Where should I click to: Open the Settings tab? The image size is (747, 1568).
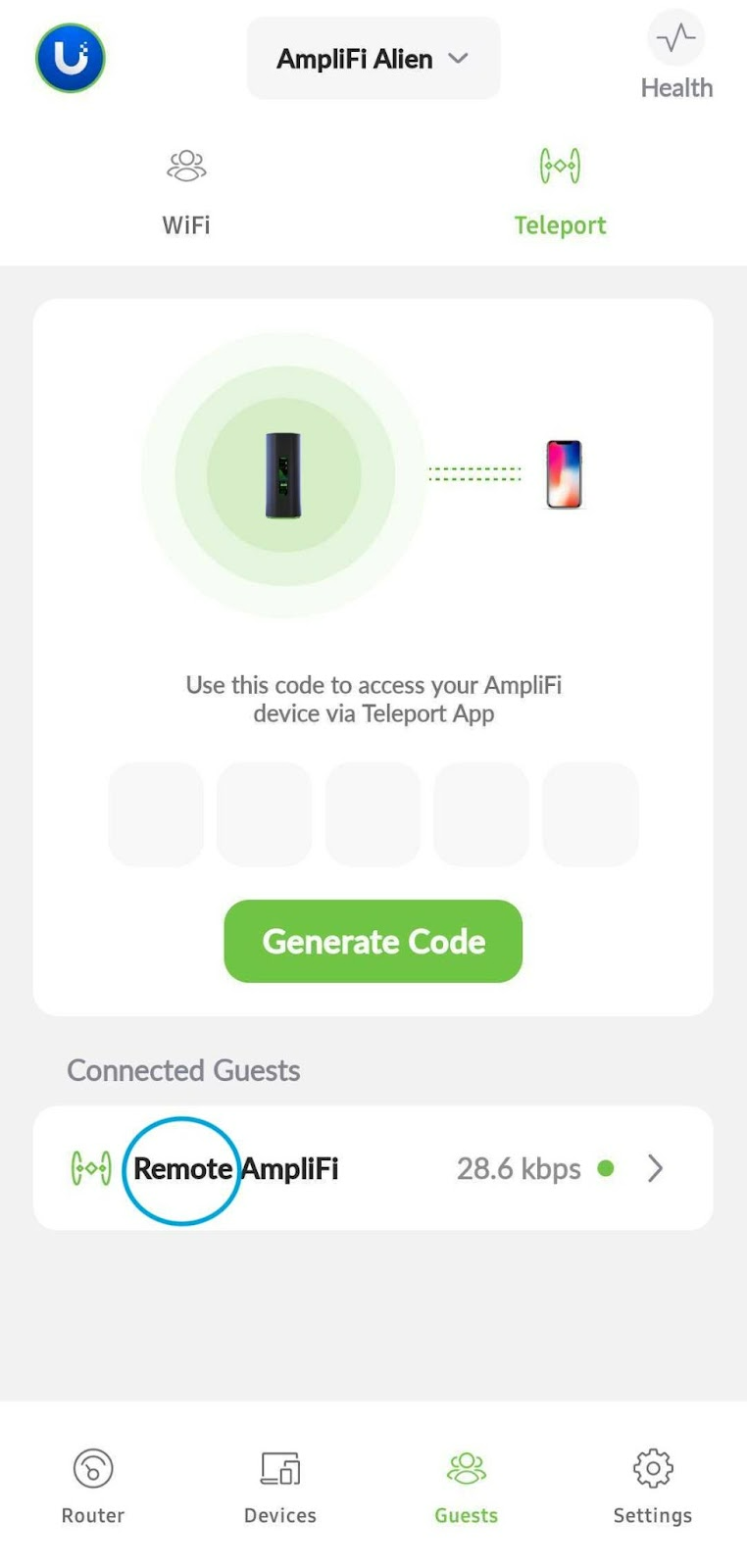pos(653,1486)
